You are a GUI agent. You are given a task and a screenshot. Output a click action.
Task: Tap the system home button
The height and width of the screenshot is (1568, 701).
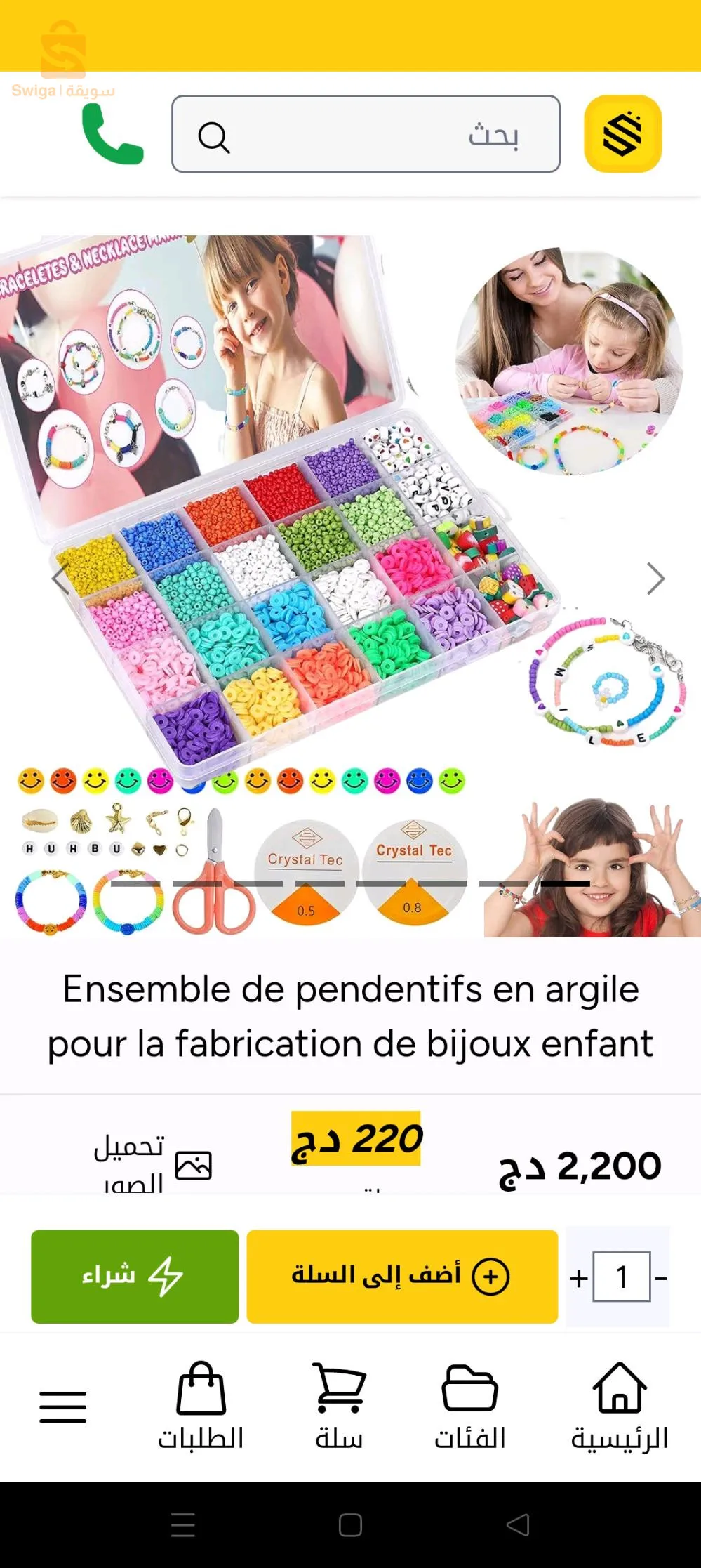point(350,1524)
